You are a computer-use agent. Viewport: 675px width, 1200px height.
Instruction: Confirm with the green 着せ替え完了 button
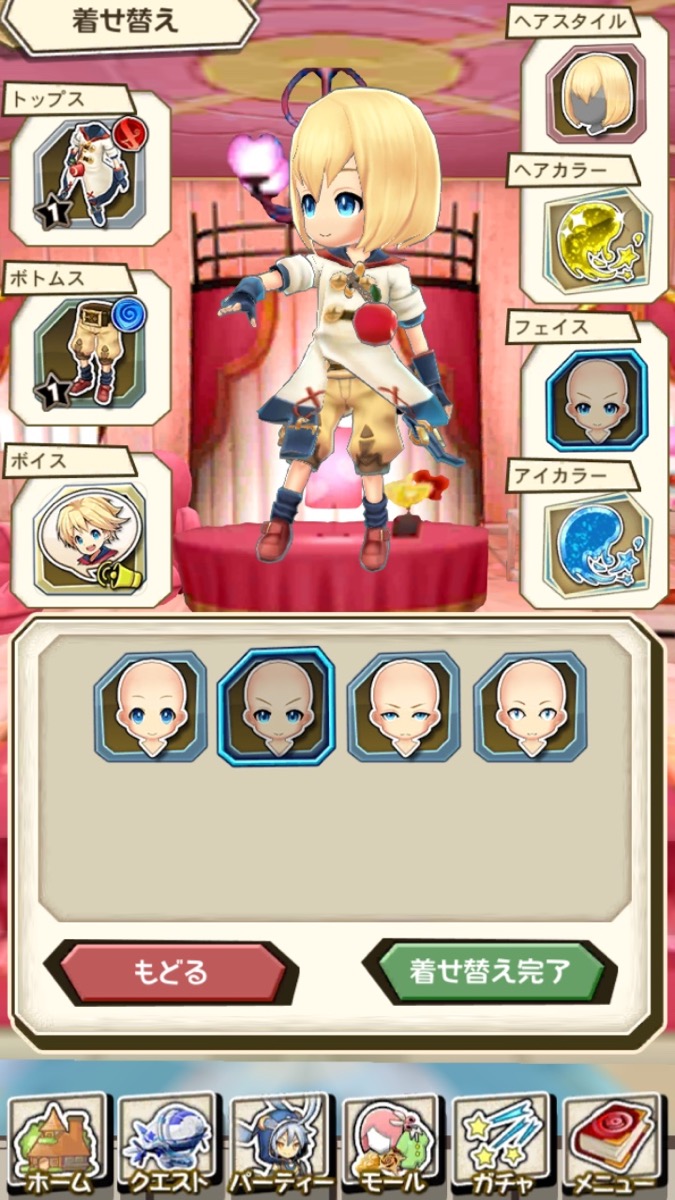tap(489, 971)
